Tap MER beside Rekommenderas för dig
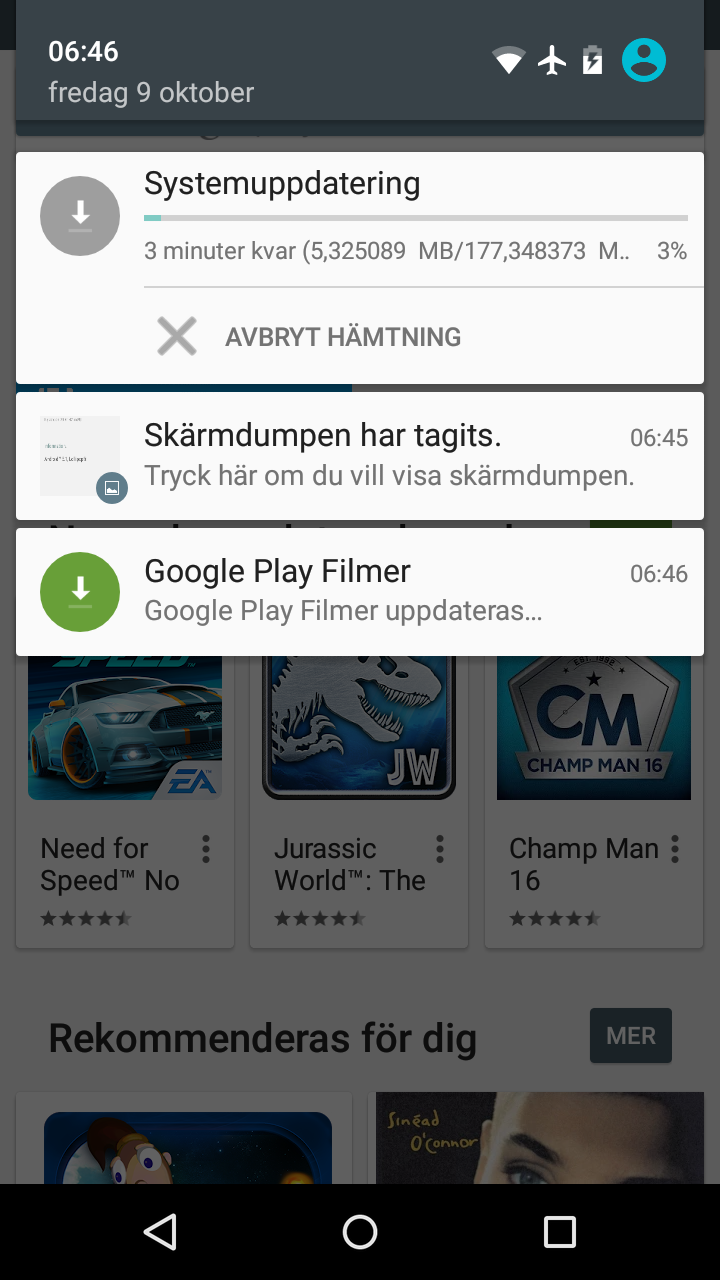 pyautogui.click(x=631, y=1035)
